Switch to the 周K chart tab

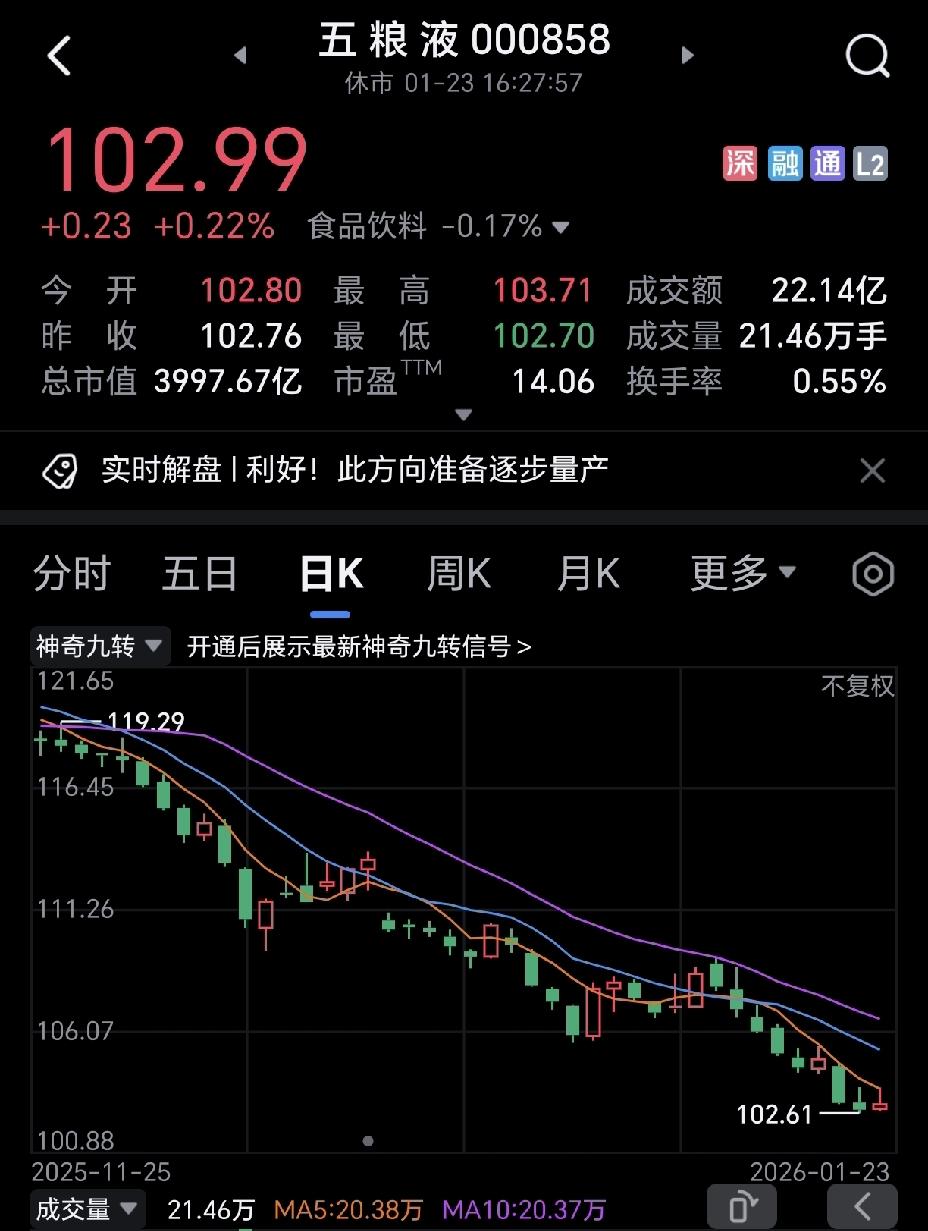coord(459,574)
